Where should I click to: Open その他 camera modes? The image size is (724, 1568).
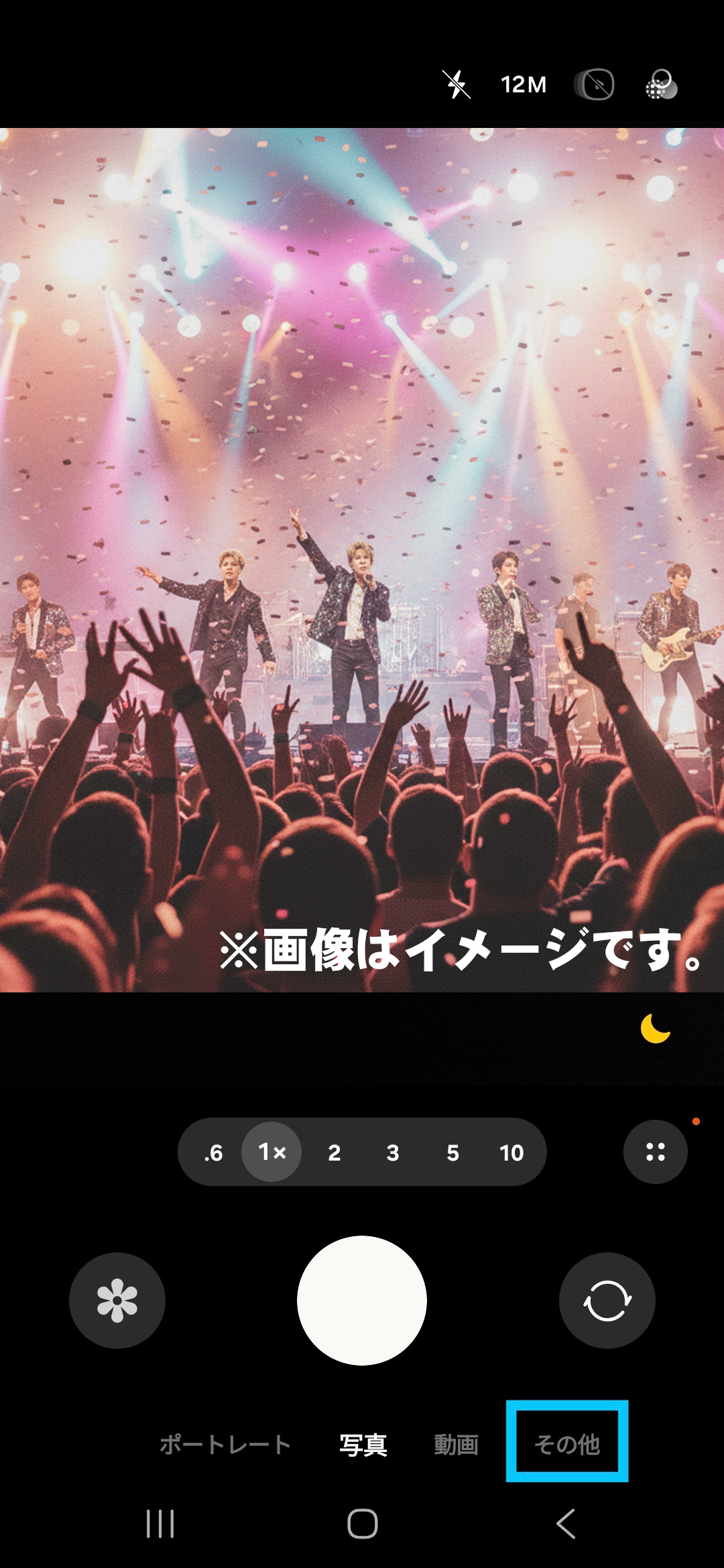[x=567, y=1443]
